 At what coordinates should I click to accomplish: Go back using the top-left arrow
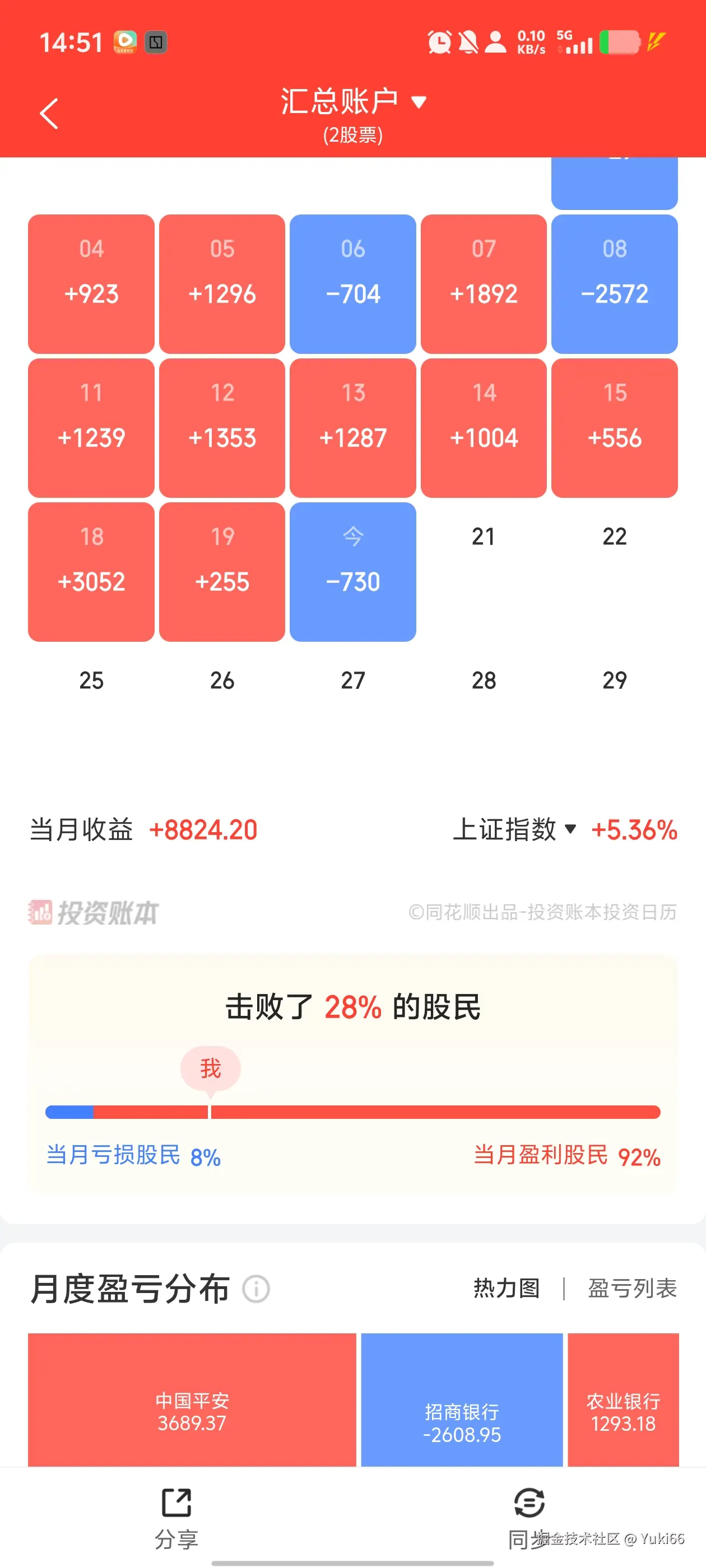[49, 114]
